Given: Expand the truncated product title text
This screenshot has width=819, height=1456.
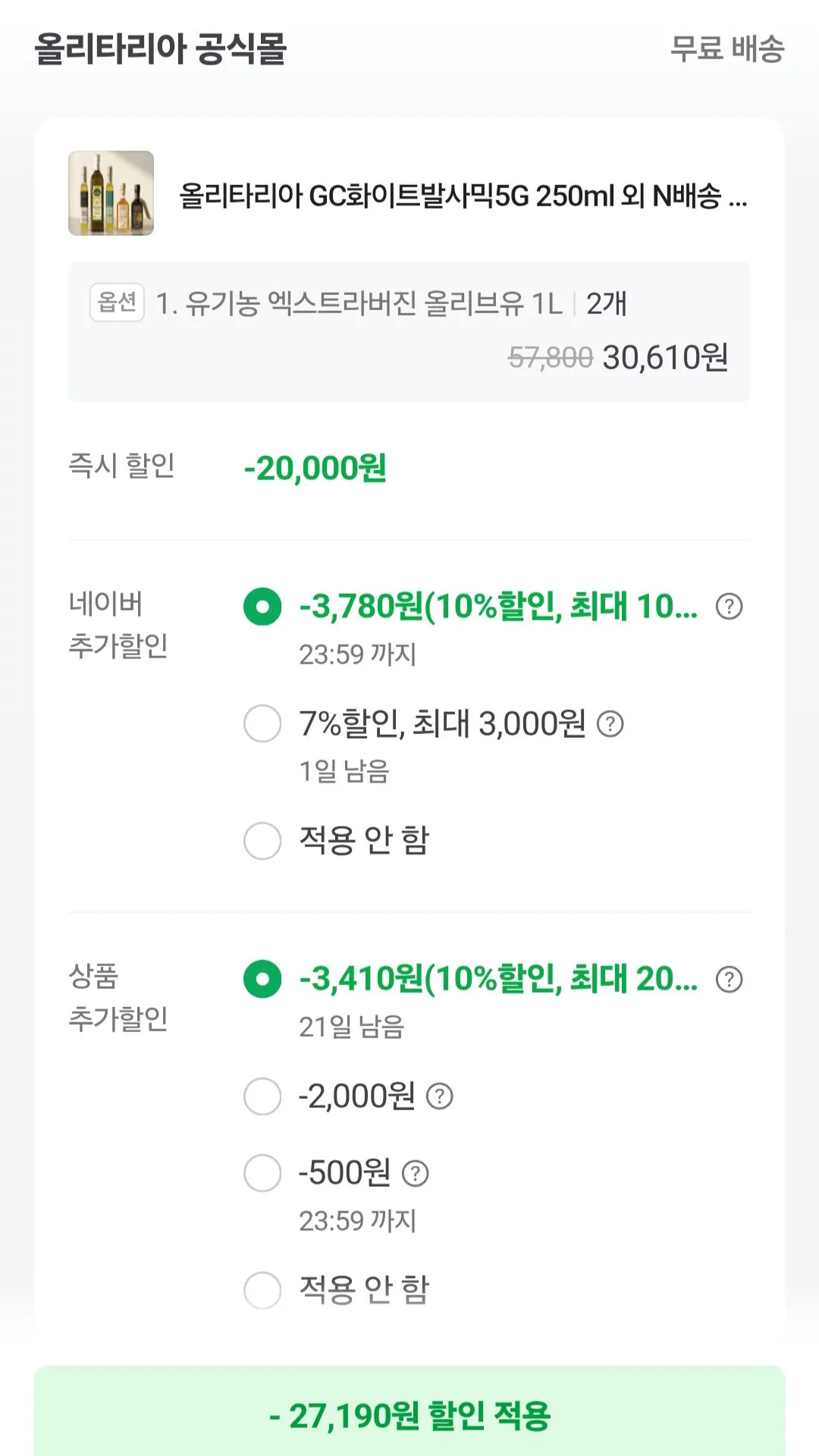Looking at the screenshot, I should pyautogui.click(x=463, y=196).
